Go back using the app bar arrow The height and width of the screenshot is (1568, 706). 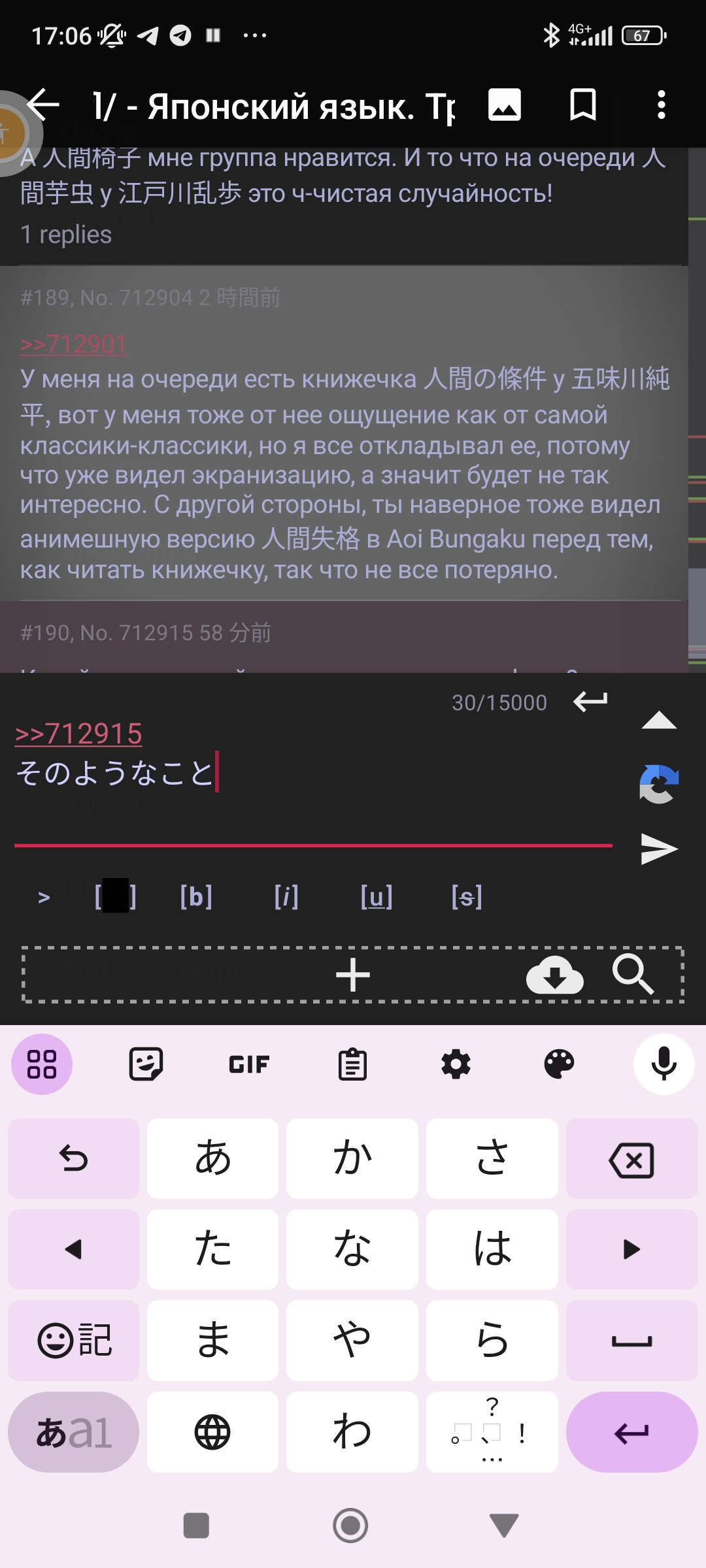pyautogui.click(x=44, y=105)
